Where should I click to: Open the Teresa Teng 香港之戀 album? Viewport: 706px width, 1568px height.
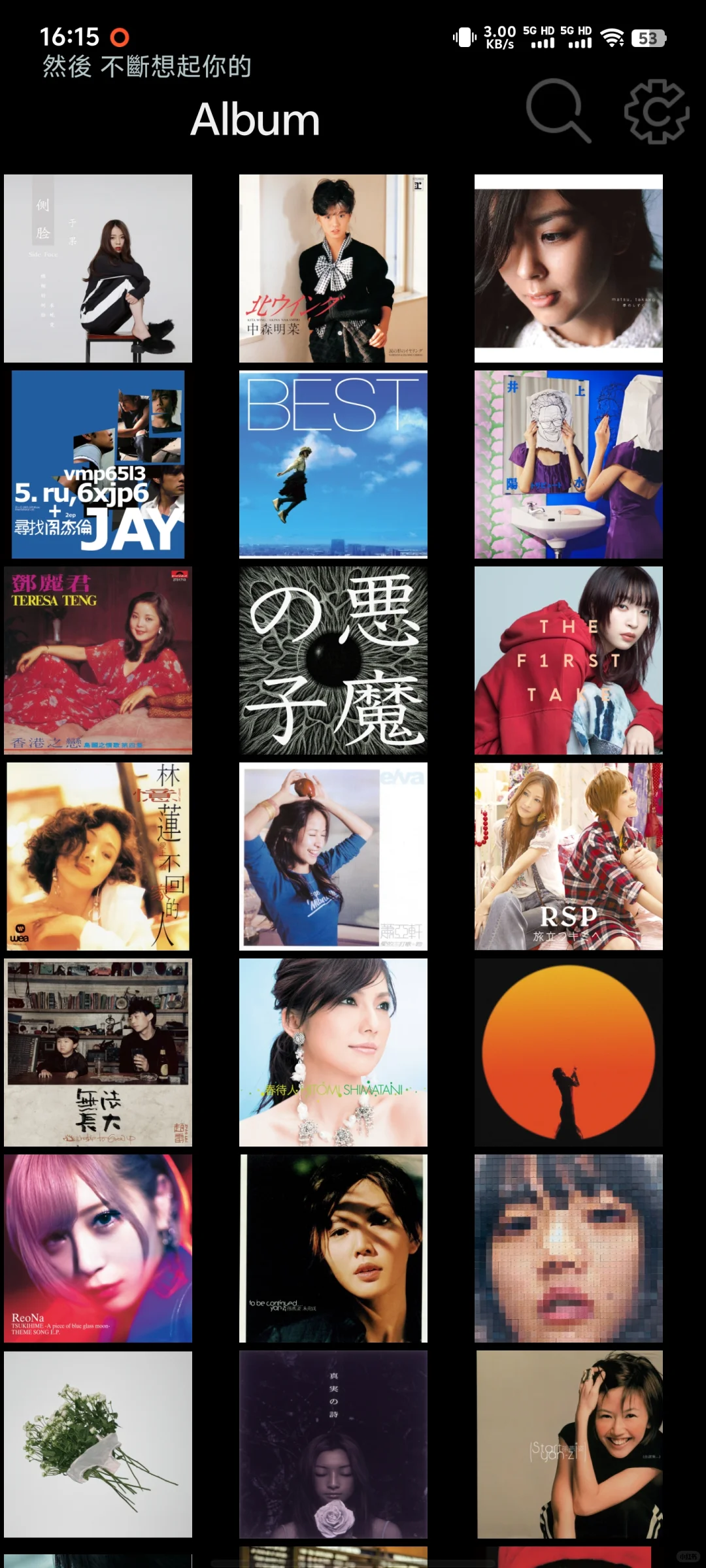[x=98, y=661]
